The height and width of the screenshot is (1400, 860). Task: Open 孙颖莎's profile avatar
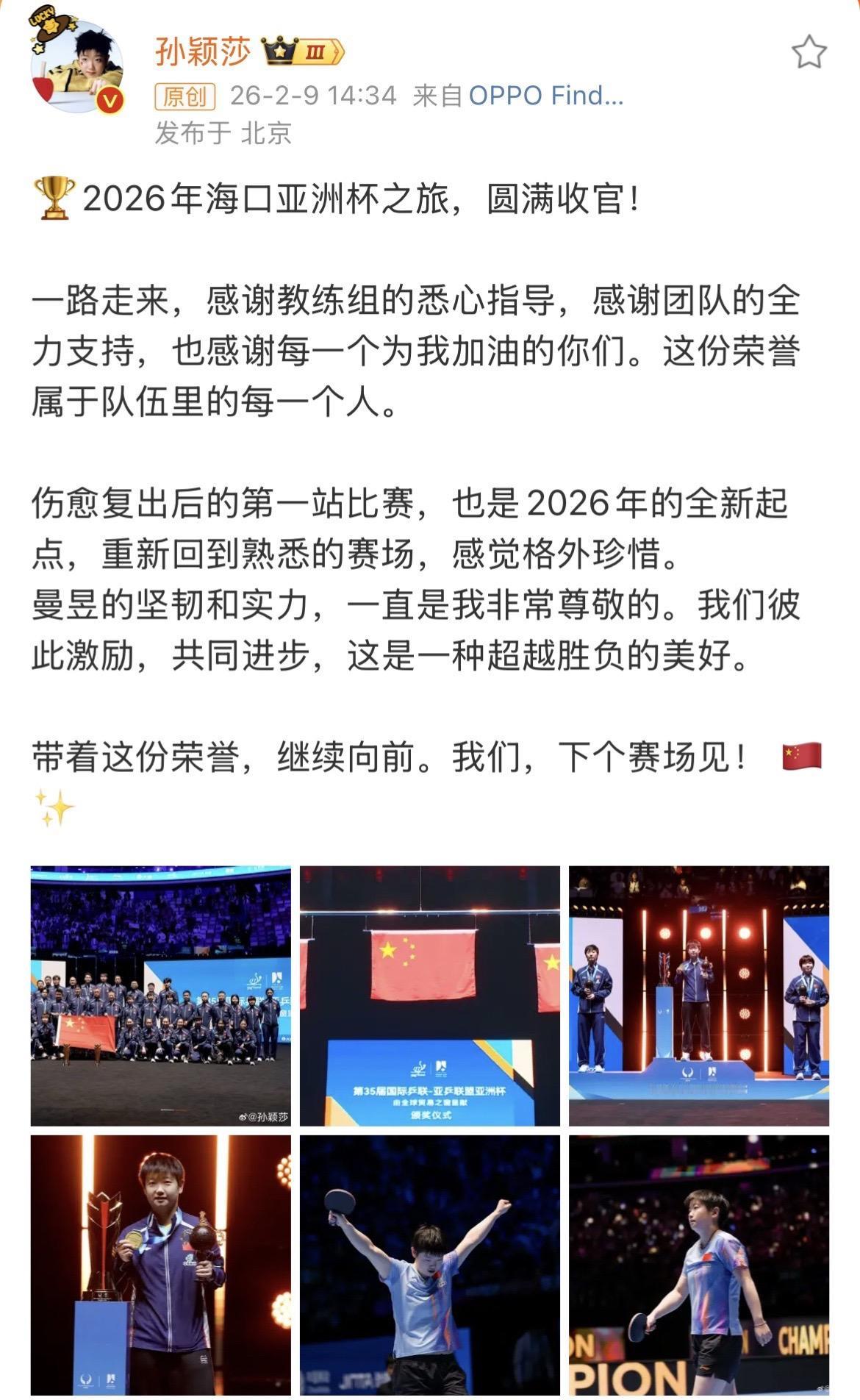tap(79, 63)
